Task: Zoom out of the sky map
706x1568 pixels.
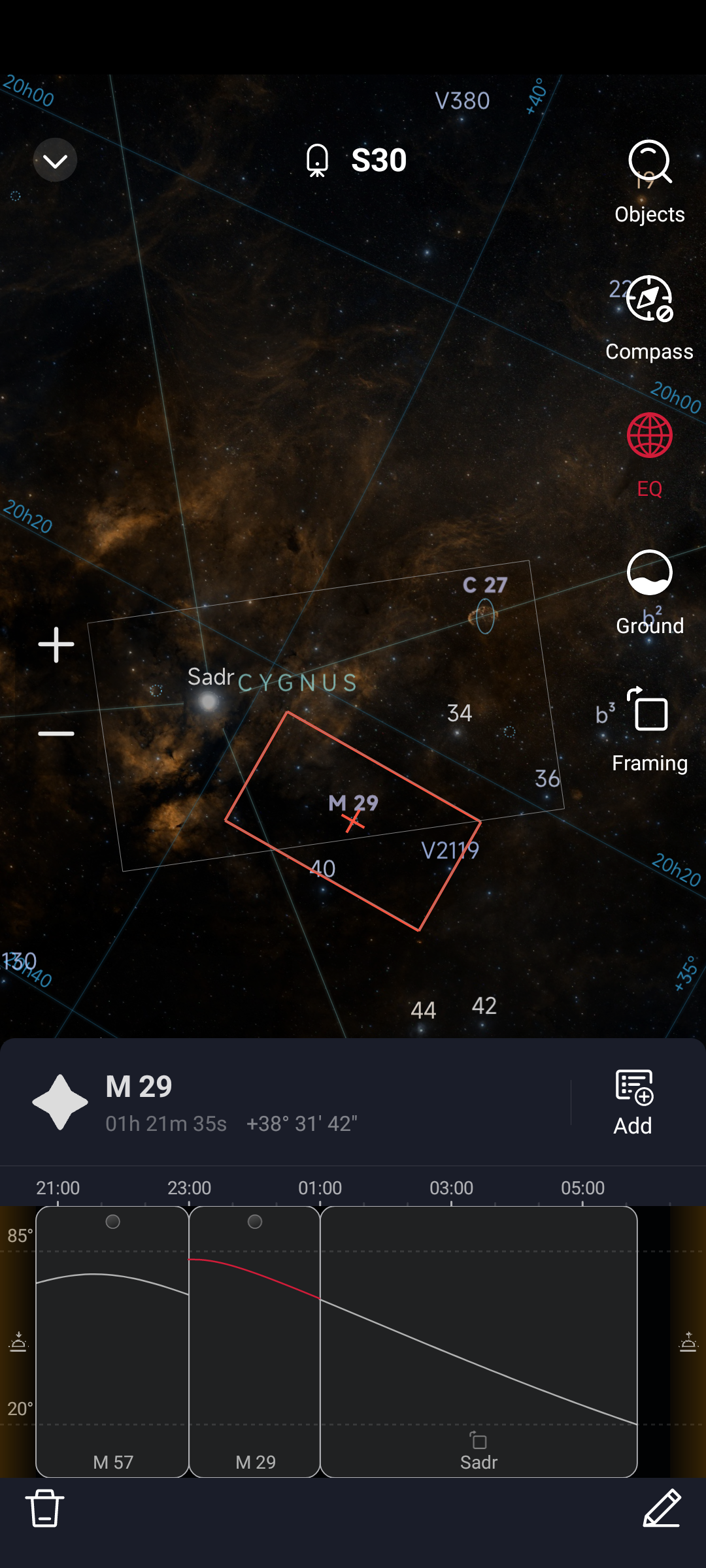Action: pyautogui.click(x=56, y=734)
